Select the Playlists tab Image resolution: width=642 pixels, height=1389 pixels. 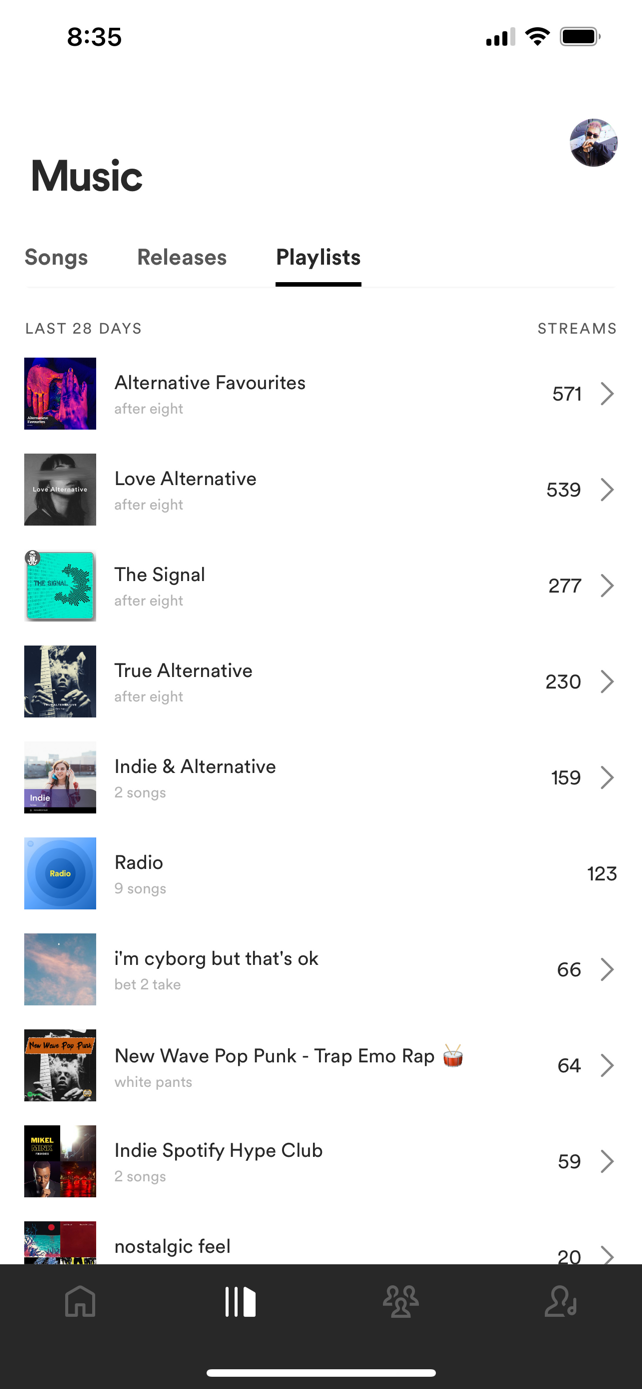318,257
